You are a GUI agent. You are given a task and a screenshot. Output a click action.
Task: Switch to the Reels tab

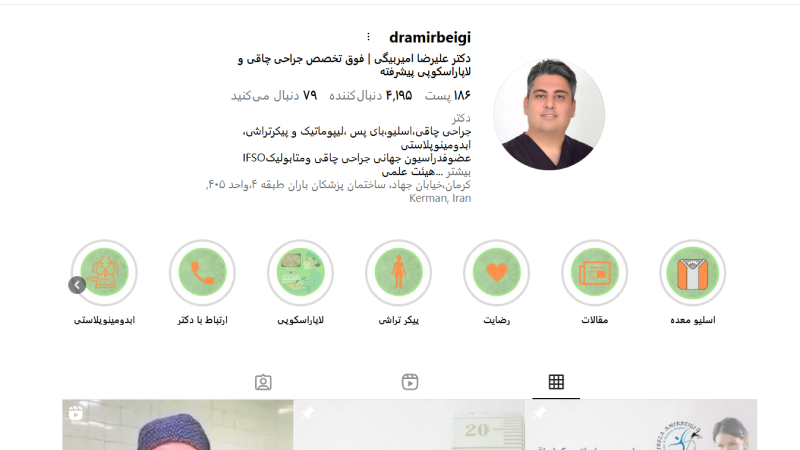pyautogui.click(x=410, y=382)
